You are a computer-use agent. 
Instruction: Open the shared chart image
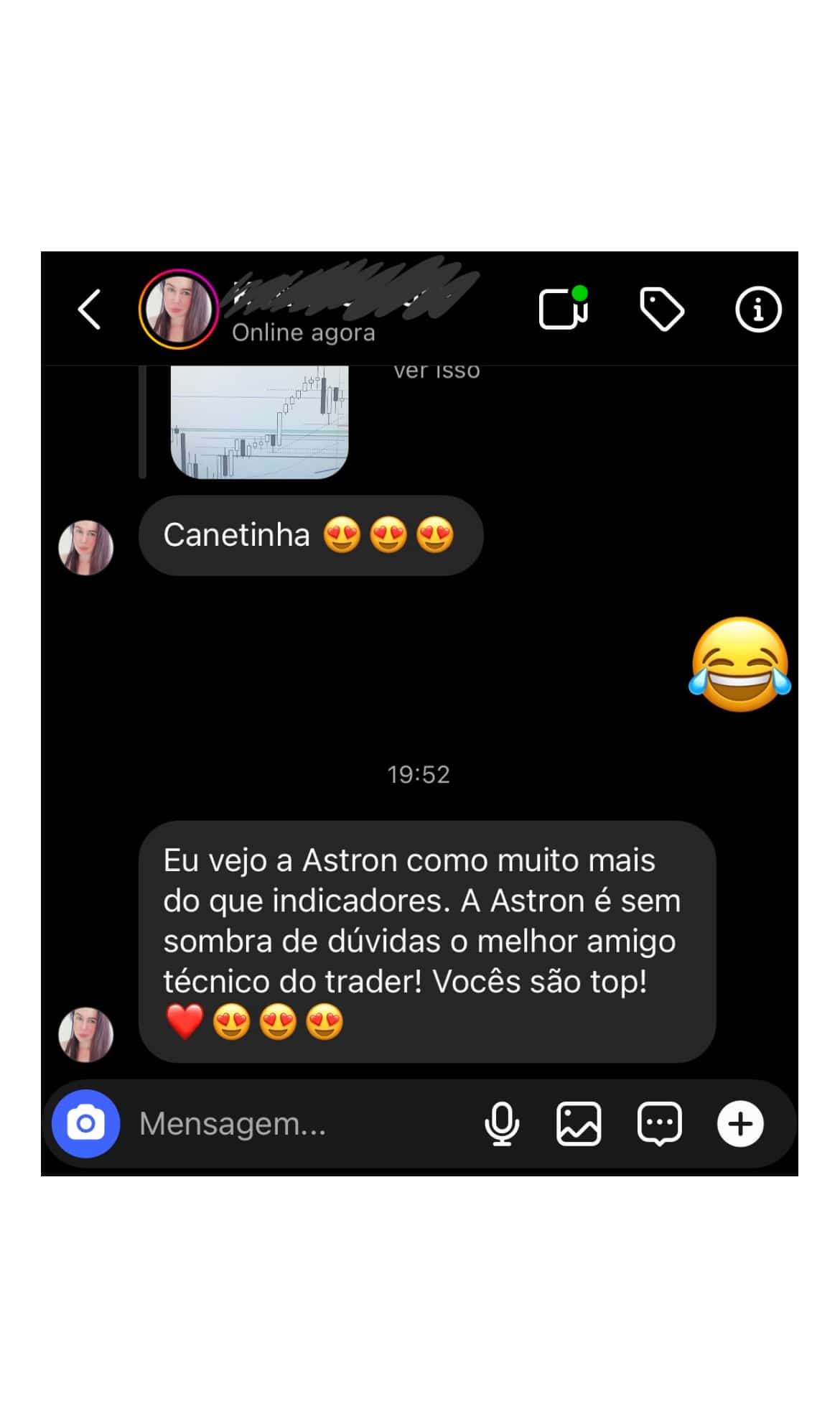click(259, 422)
